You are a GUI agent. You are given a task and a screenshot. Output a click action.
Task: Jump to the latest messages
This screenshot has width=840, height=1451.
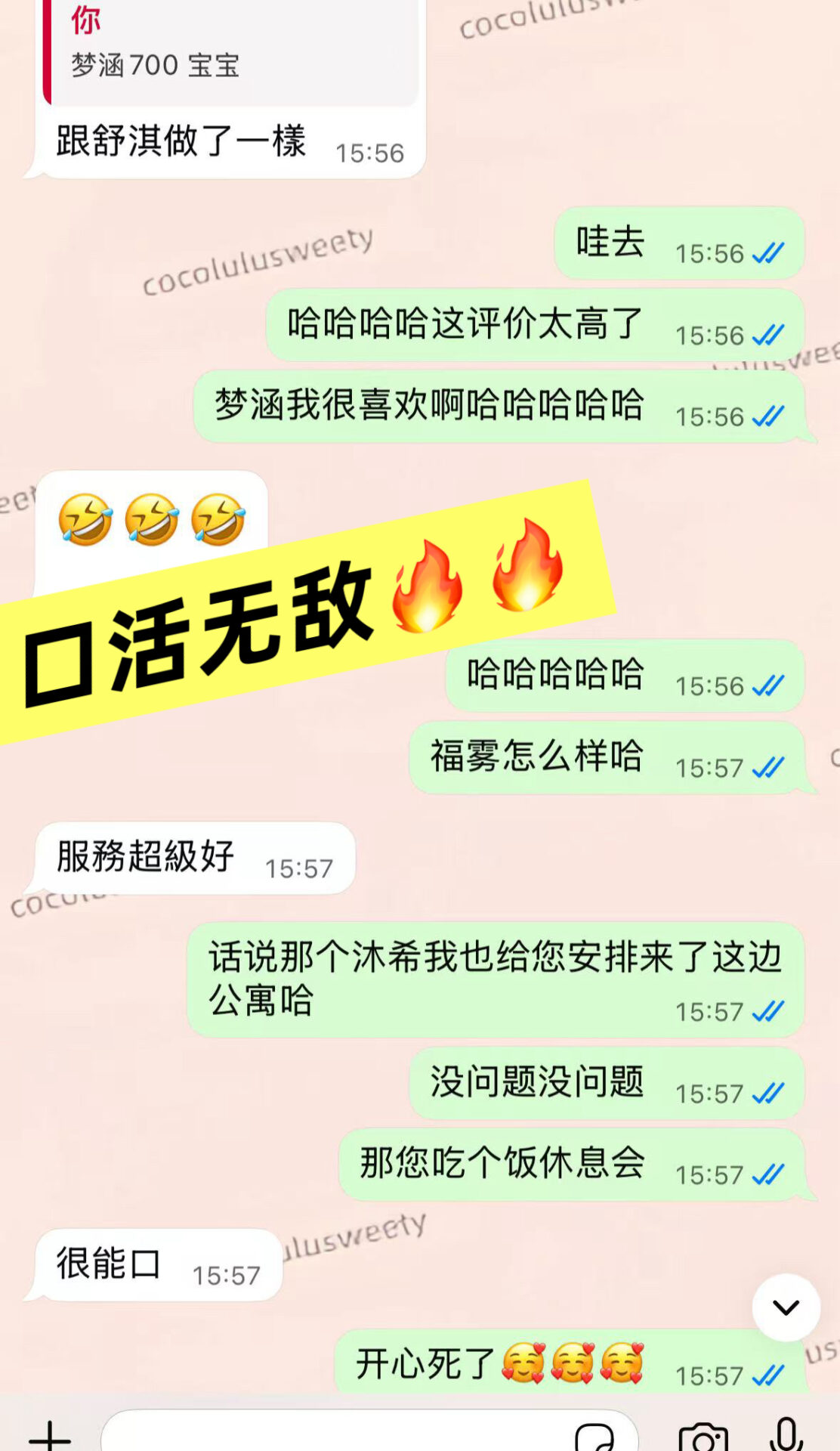pos(786,1307)
